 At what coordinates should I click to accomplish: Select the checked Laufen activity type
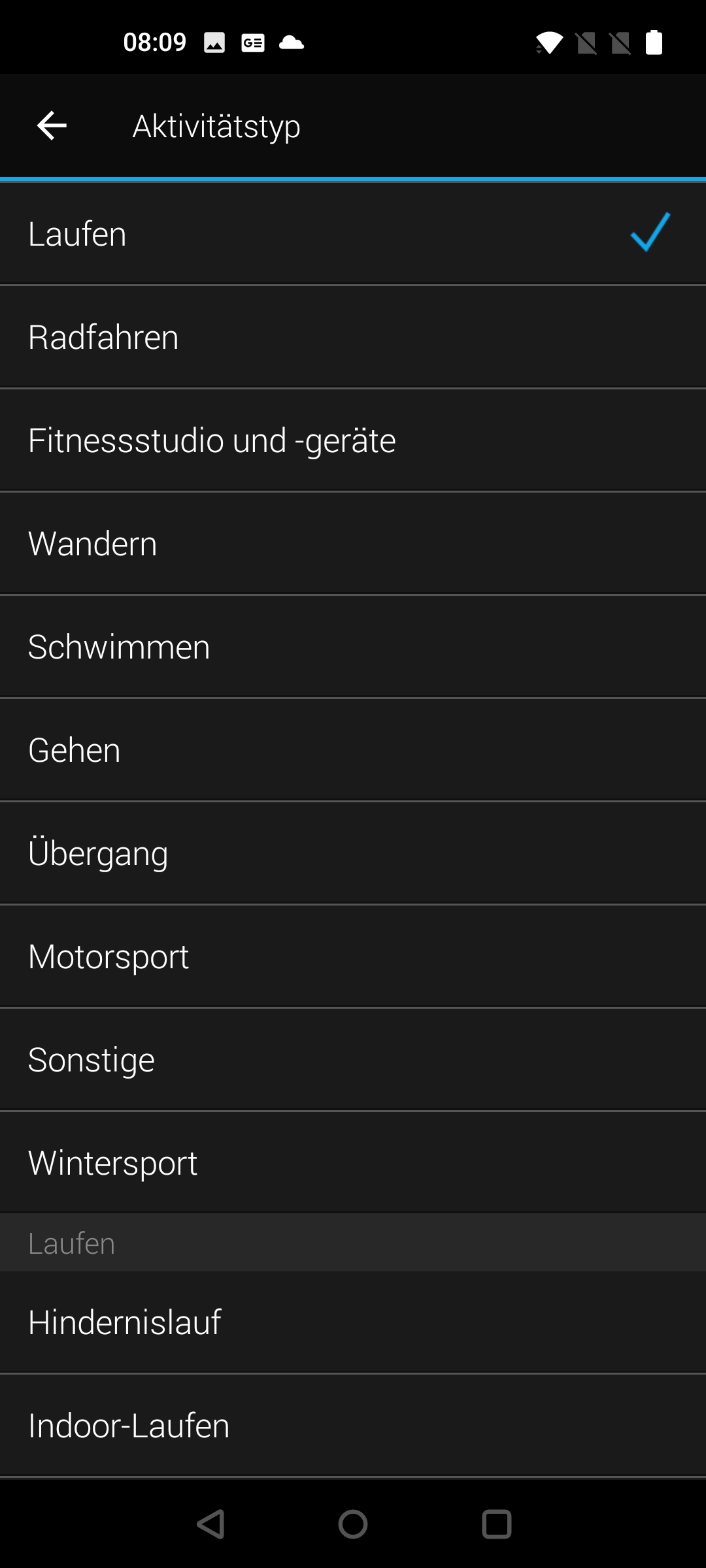353,233
